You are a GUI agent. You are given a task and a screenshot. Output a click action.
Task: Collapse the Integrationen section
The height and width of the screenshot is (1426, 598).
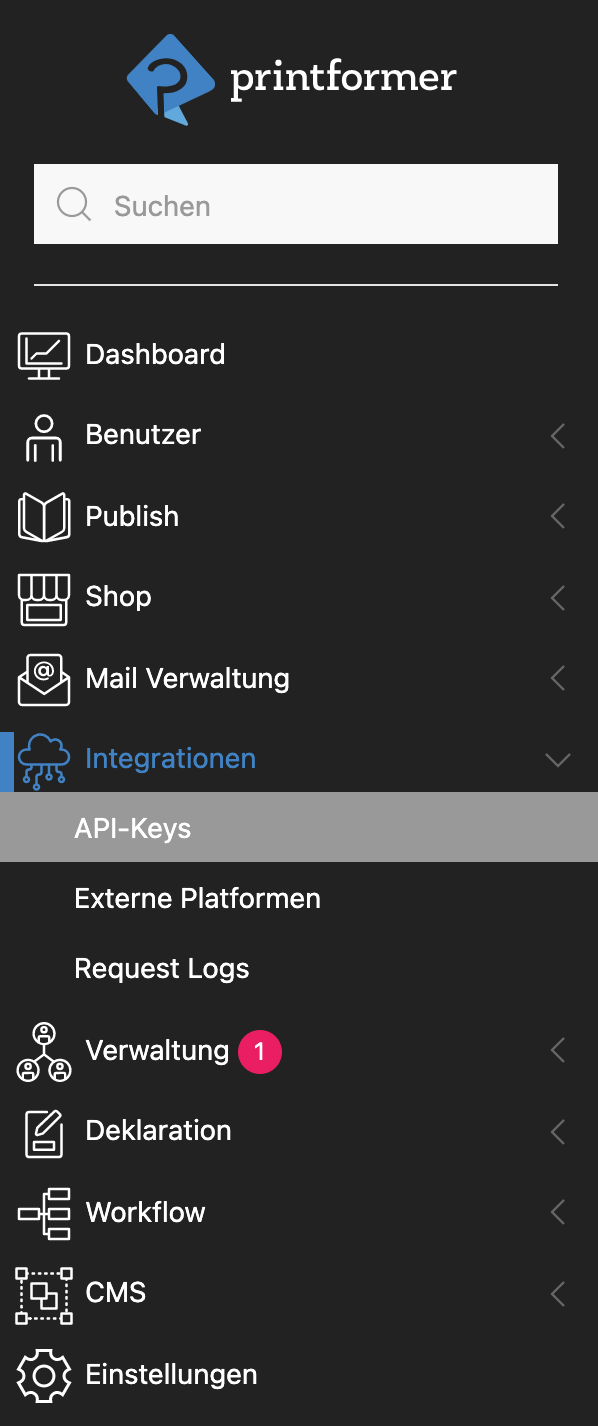299,759
